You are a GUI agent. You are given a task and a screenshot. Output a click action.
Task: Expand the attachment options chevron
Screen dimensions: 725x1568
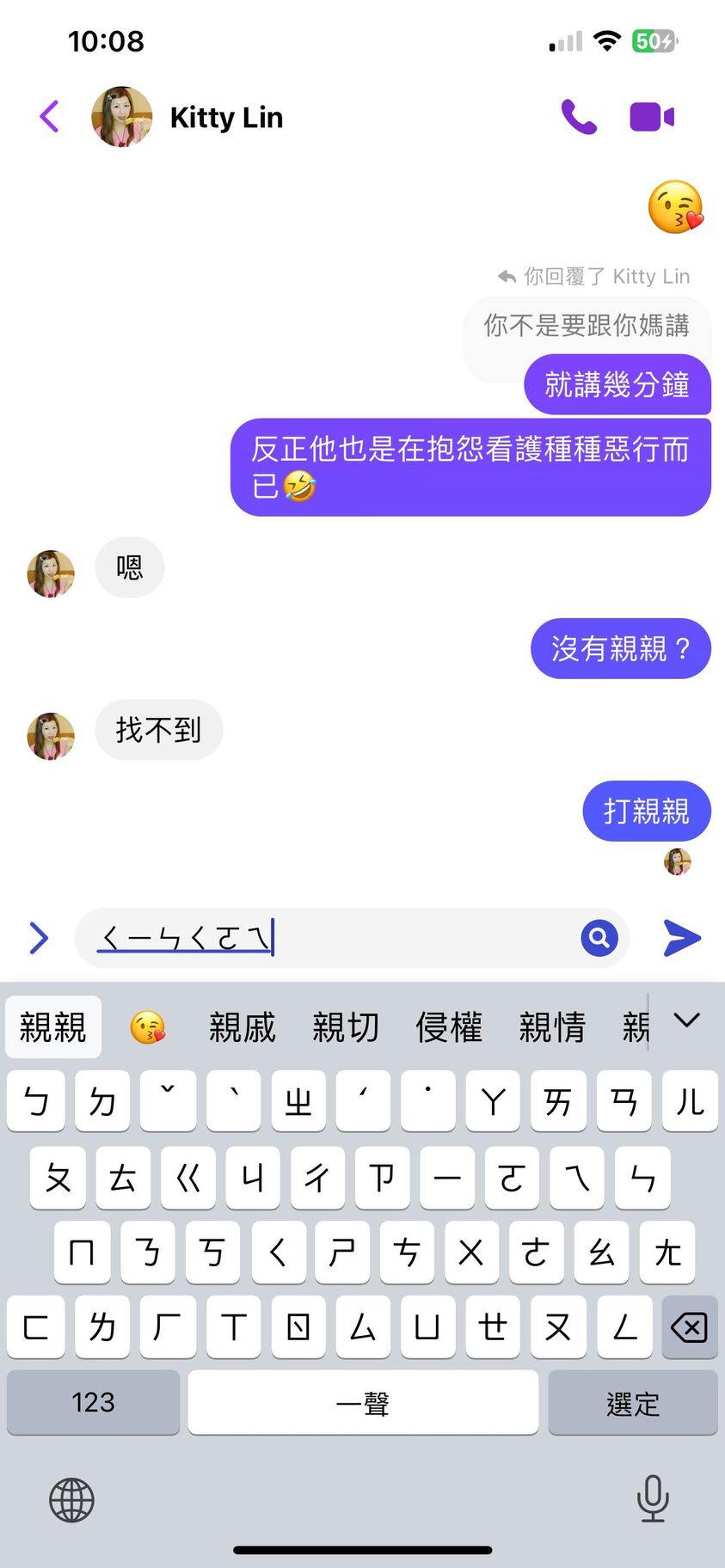pos(39,938)
